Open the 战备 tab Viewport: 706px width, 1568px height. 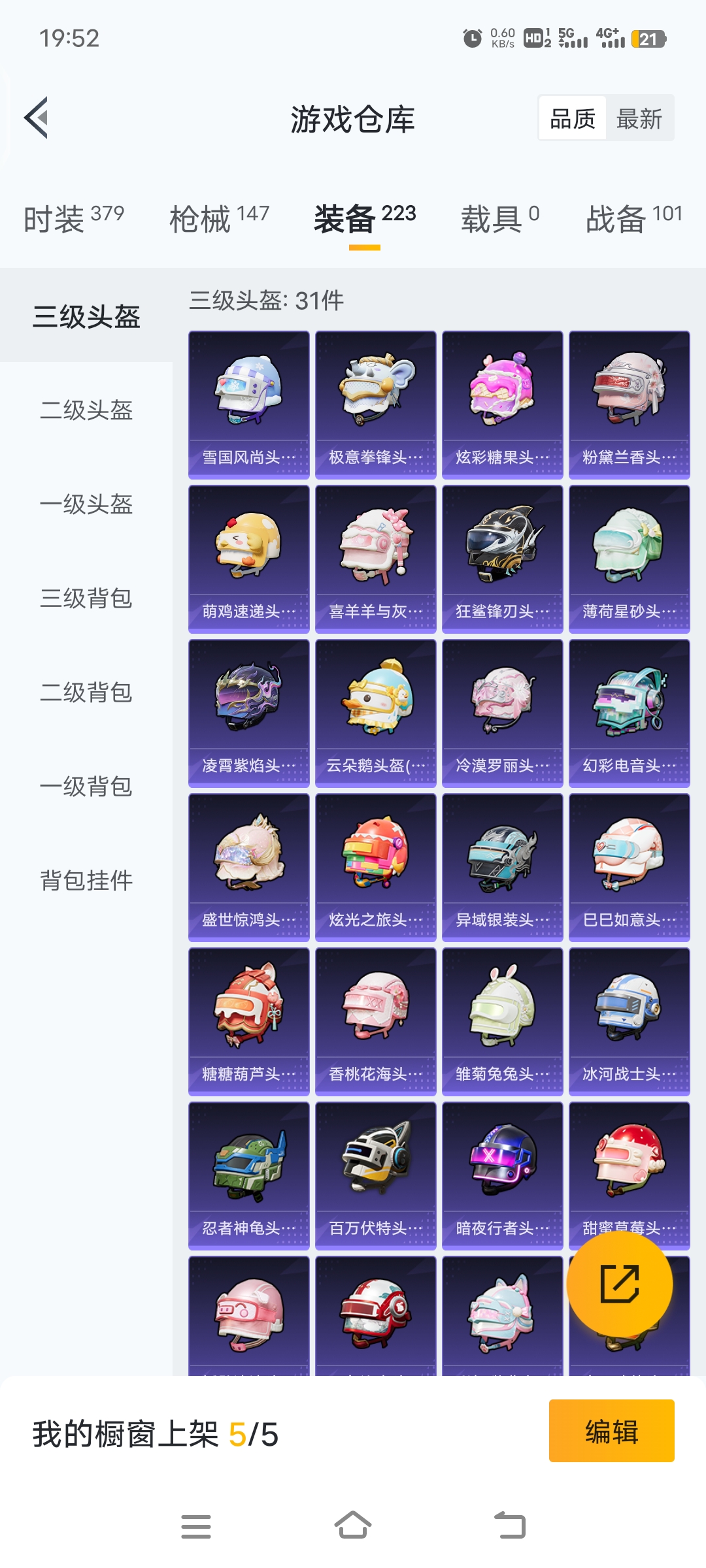(x=634, y=218)
